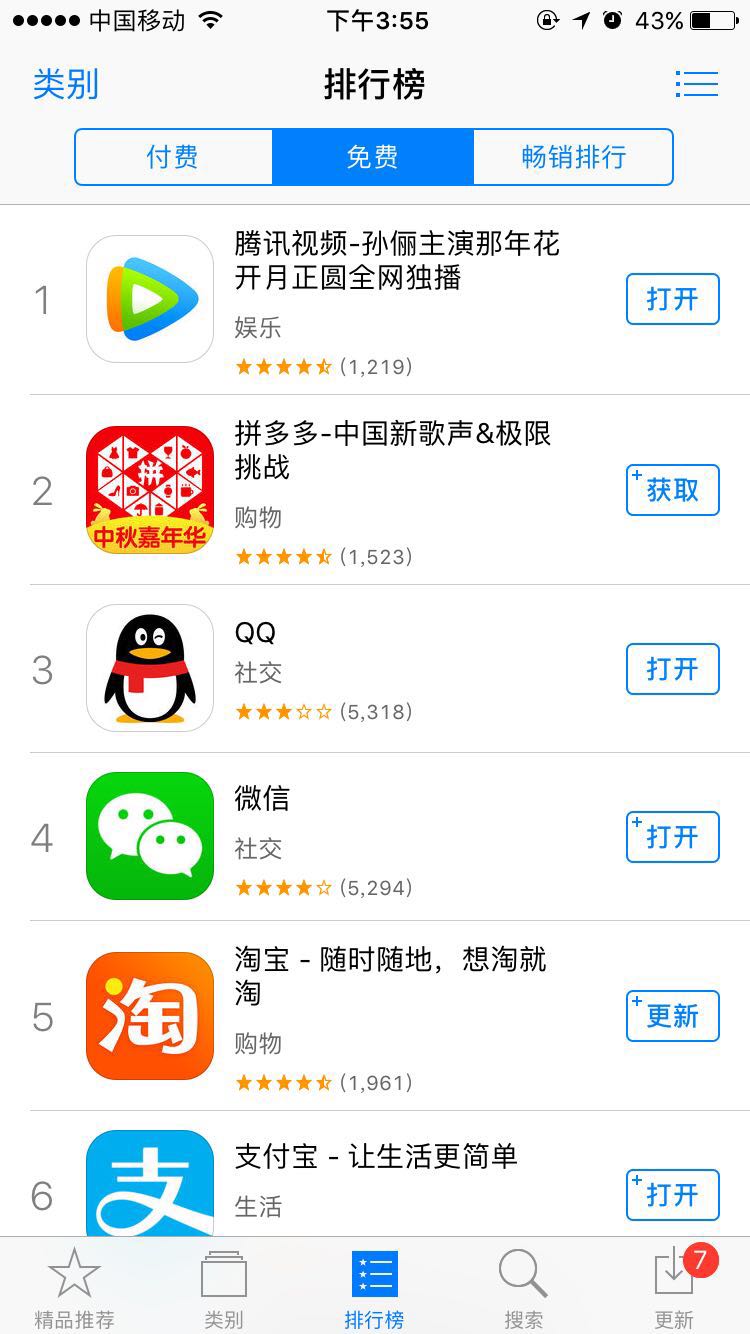This screenshot has height=1334, width=750.
Task: Tap 打开 button for 支付宝
Action: [673, 1195]
